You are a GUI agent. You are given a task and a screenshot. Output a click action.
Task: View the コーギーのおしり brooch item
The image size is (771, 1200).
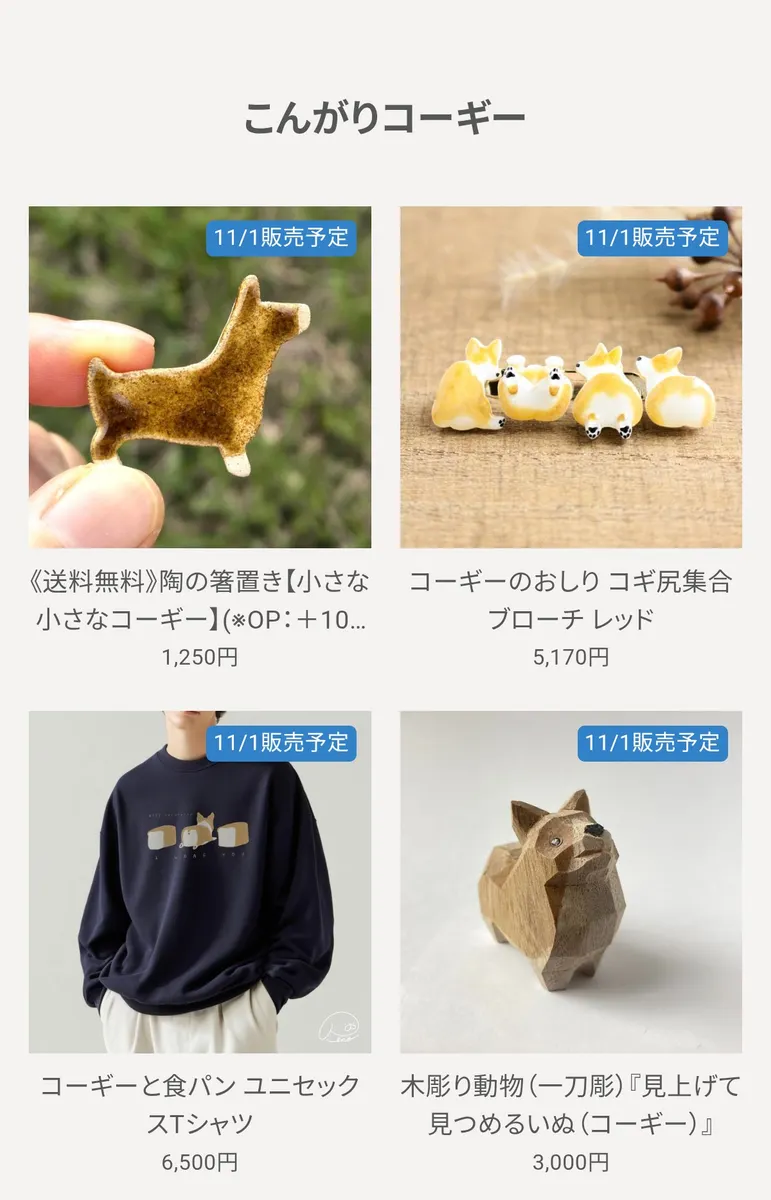(x=571, y=377)
